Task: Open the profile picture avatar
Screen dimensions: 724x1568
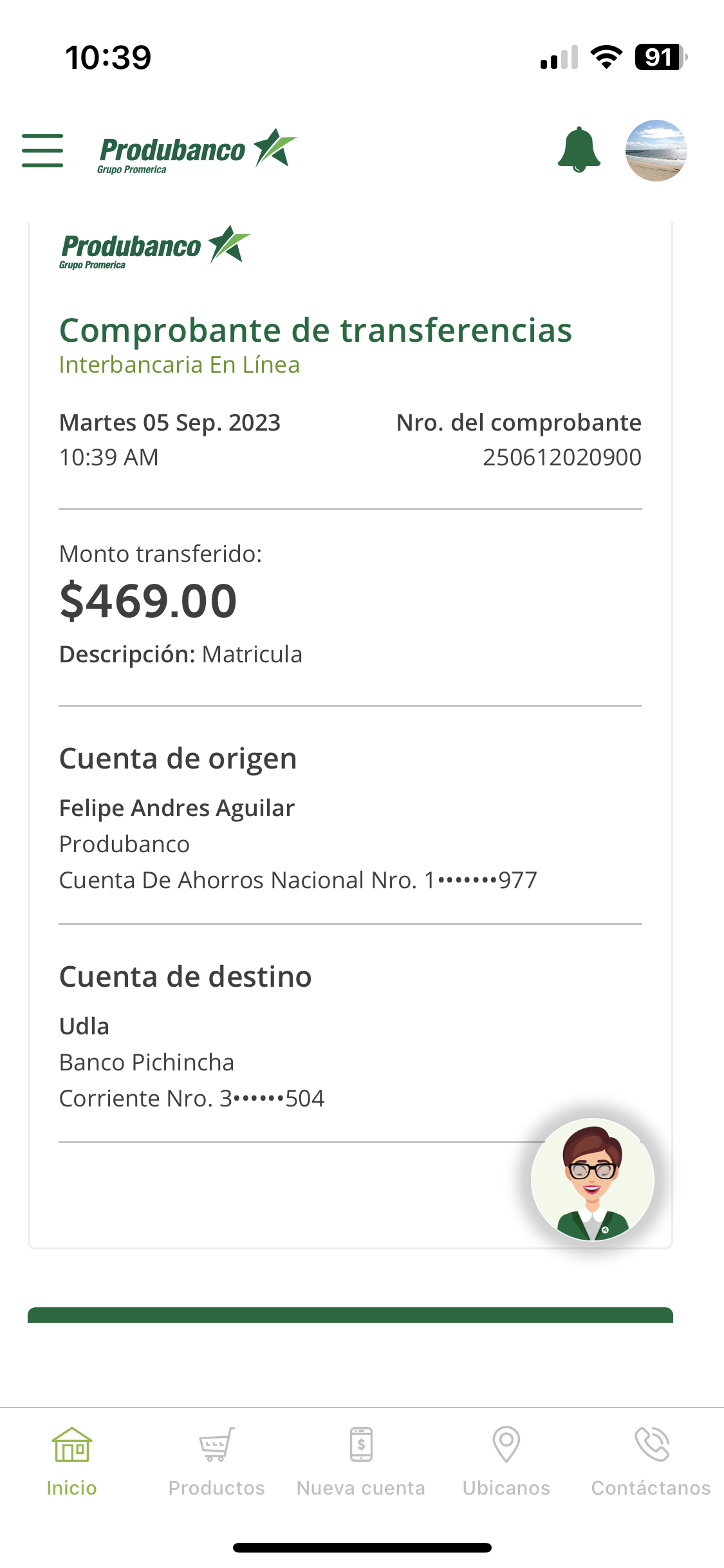Action: (x=656, y=151)
